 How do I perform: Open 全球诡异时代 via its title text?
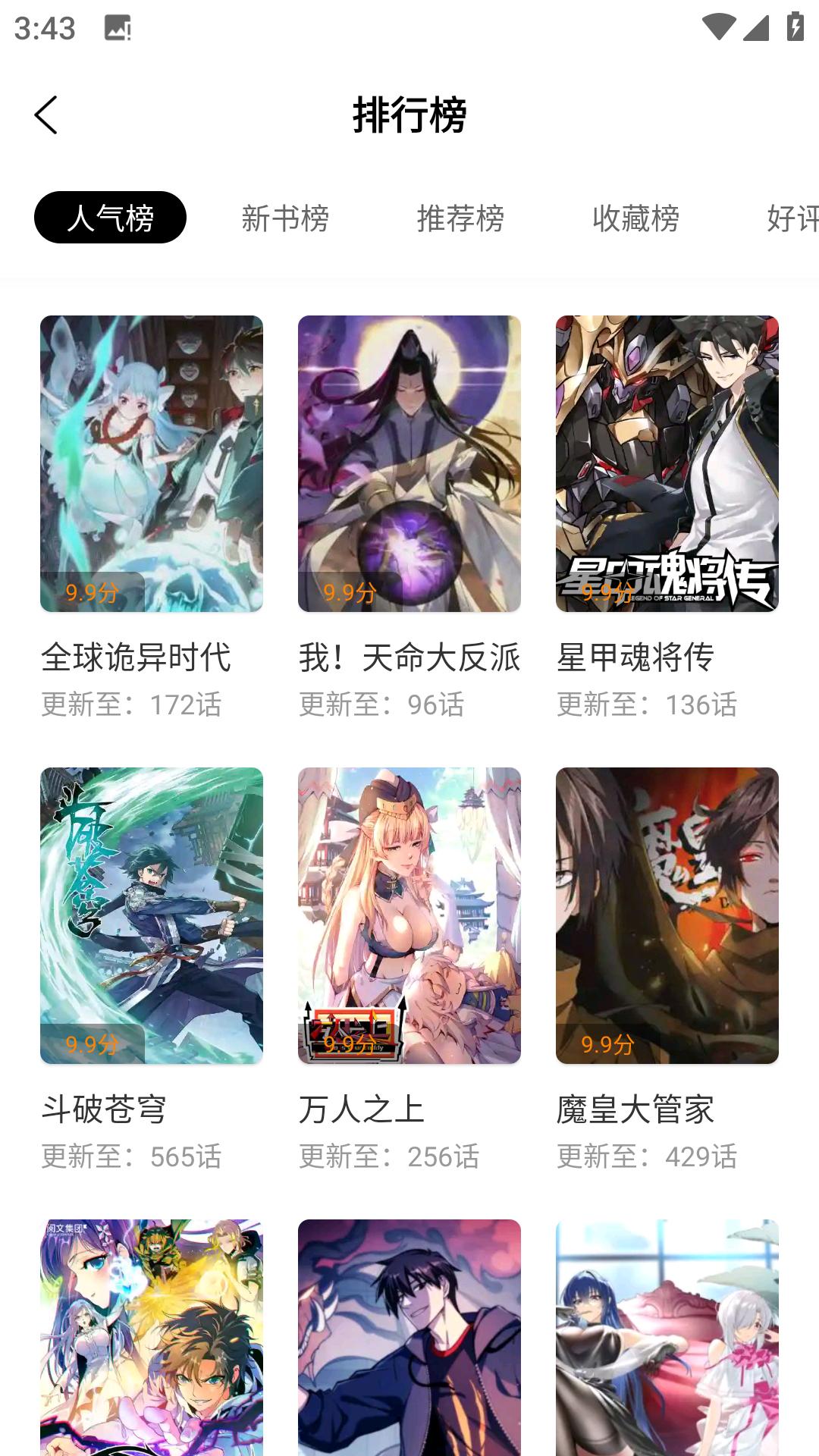click(136, 659)
